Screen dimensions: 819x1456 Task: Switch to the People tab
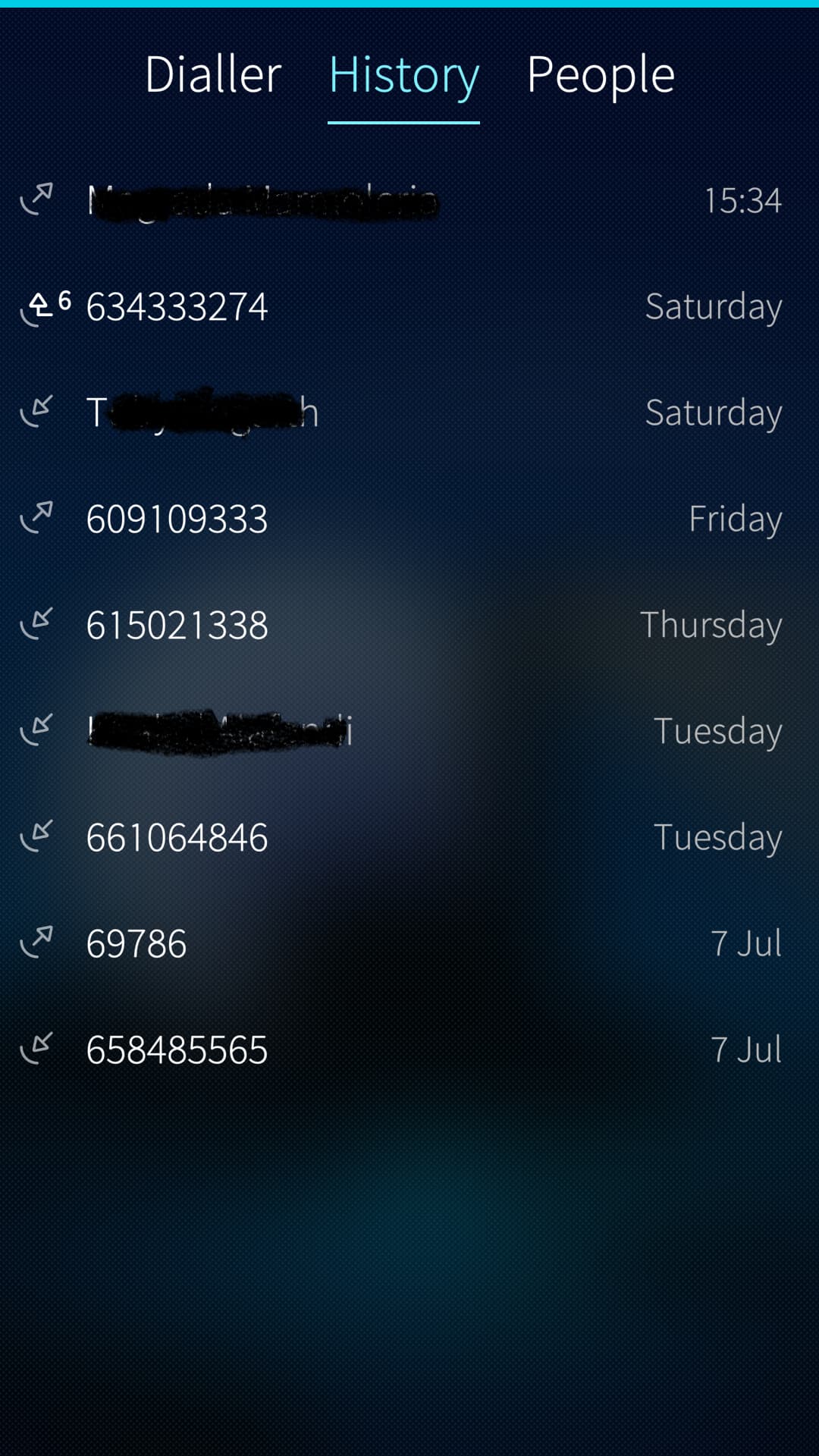(x=601, y=75)
